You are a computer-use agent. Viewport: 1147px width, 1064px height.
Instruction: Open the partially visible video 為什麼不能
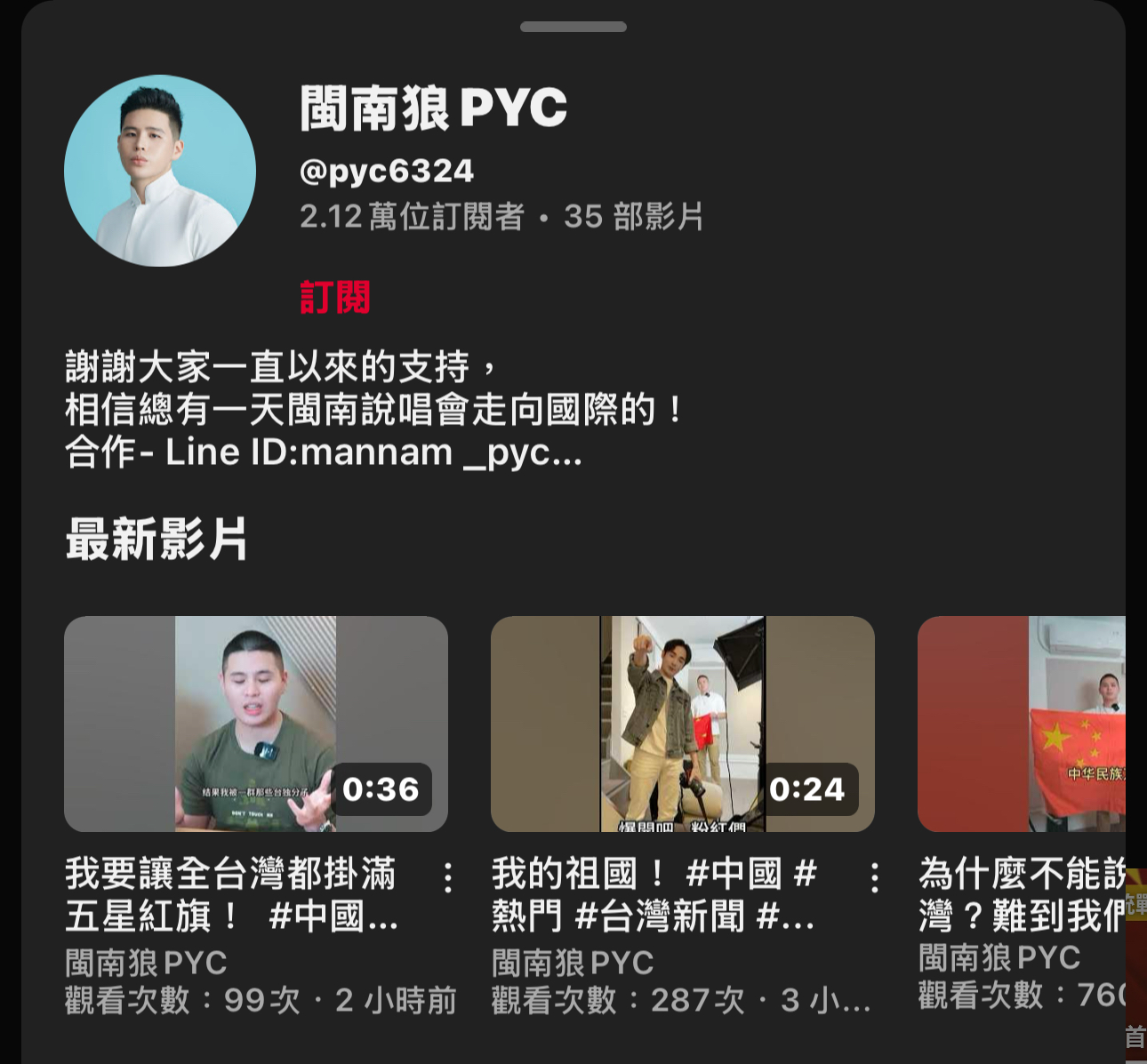tap(1023, 724)
